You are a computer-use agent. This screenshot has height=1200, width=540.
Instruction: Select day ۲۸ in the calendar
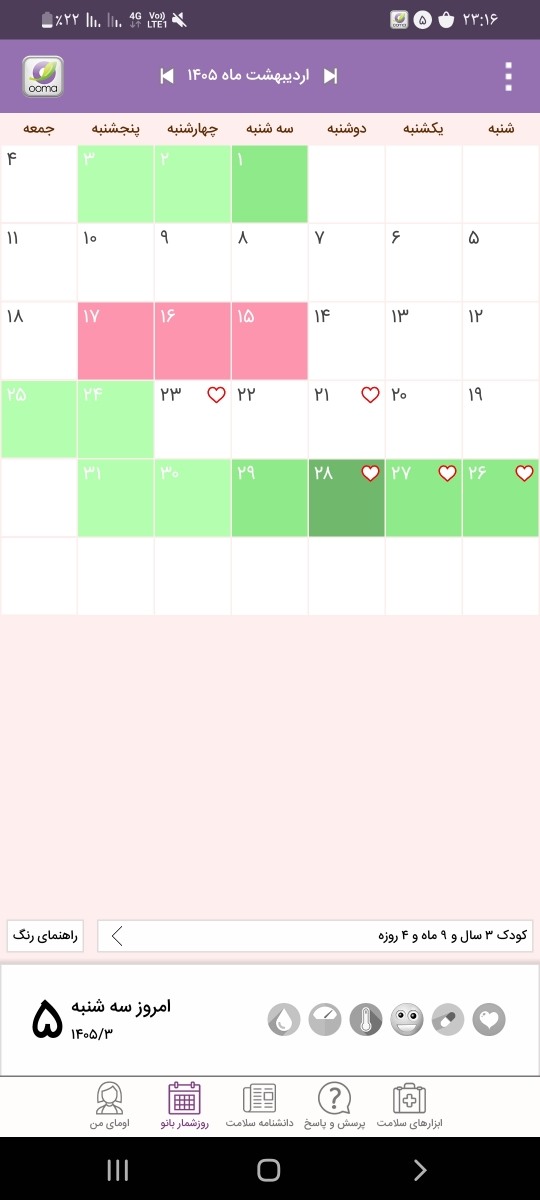click(x=346, y=497)
